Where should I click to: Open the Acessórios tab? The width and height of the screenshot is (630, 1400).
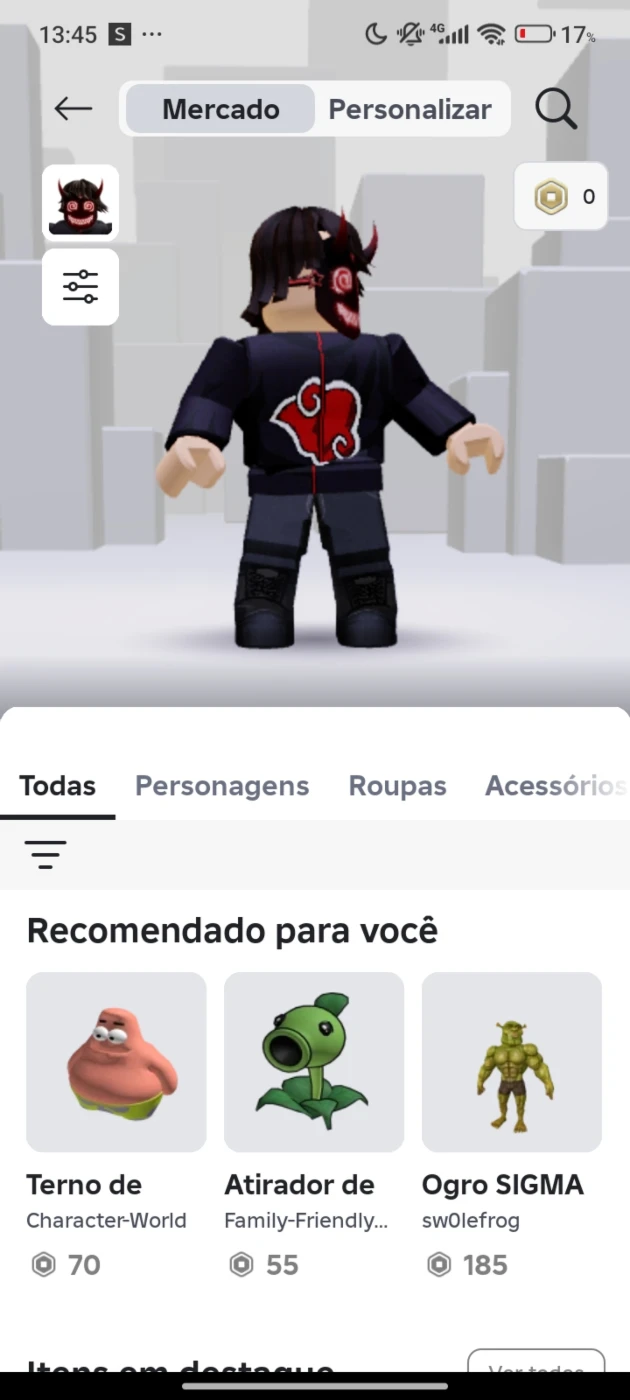tap(555, 786)
